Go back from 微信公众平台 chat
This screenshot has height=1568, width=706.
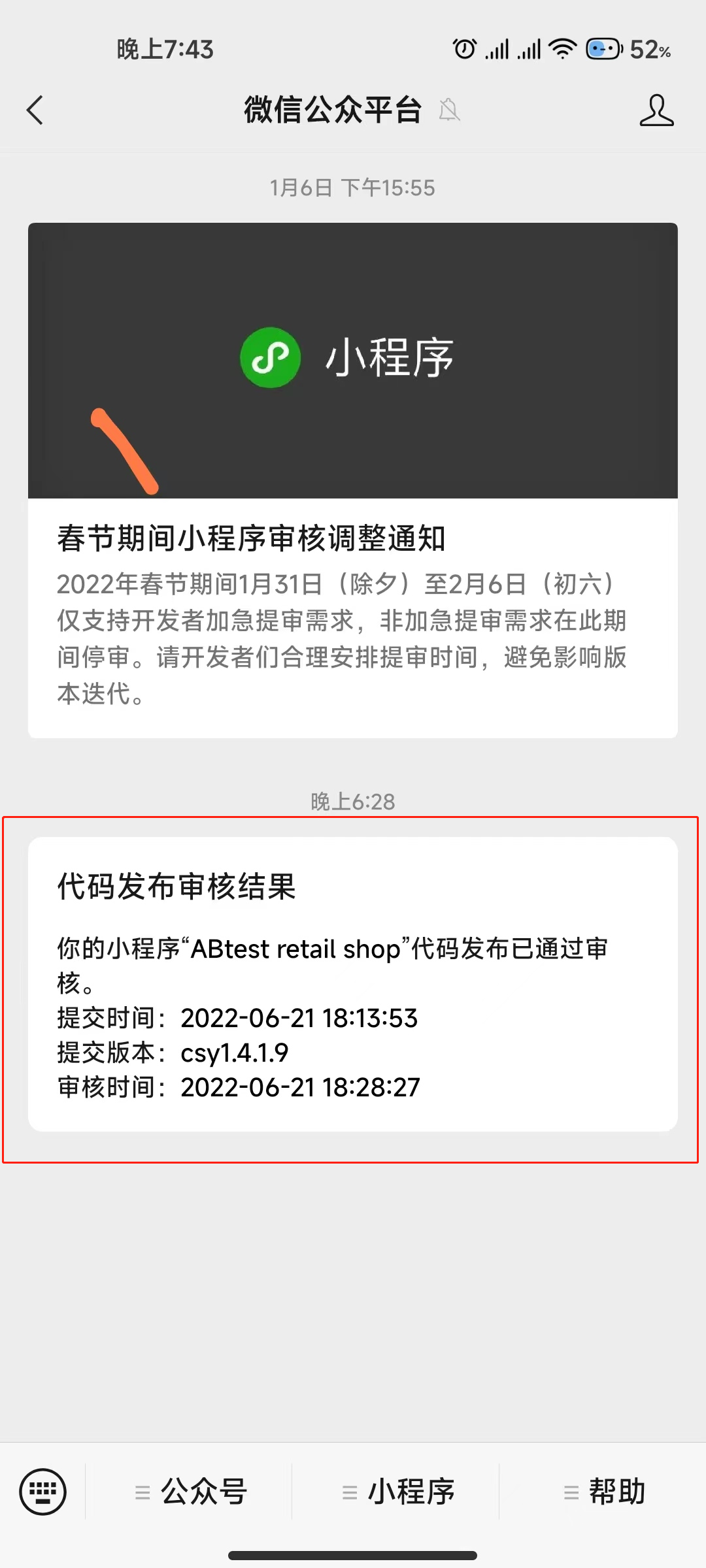35,110
